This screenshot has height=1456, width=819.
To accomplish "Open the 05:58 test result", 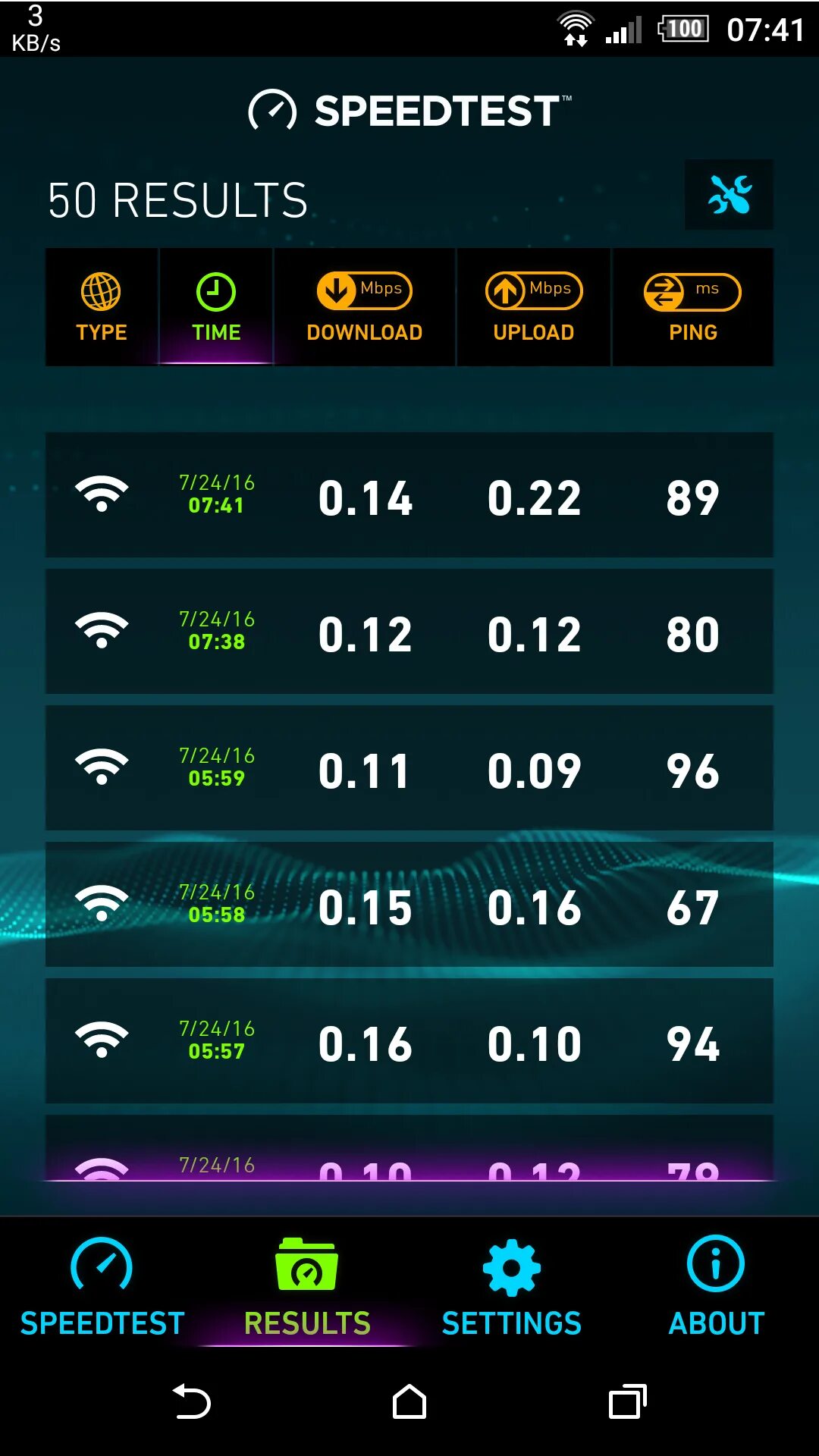I will pos(409,905).
